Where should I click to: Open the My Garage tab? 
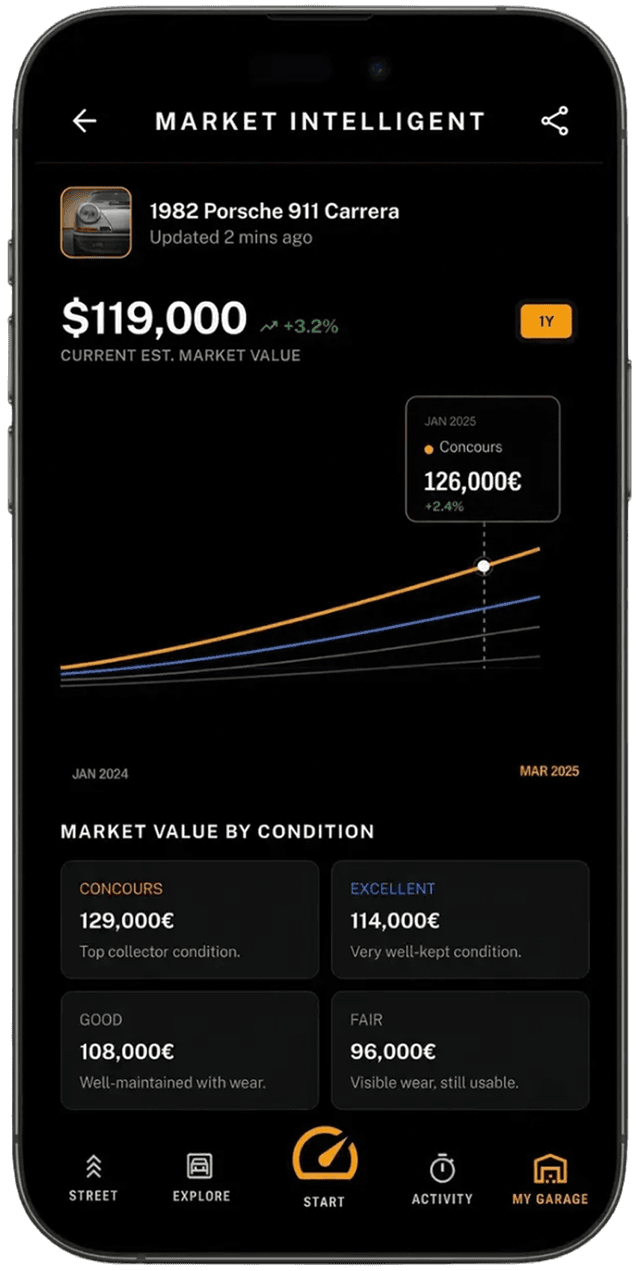[550, 1178]
